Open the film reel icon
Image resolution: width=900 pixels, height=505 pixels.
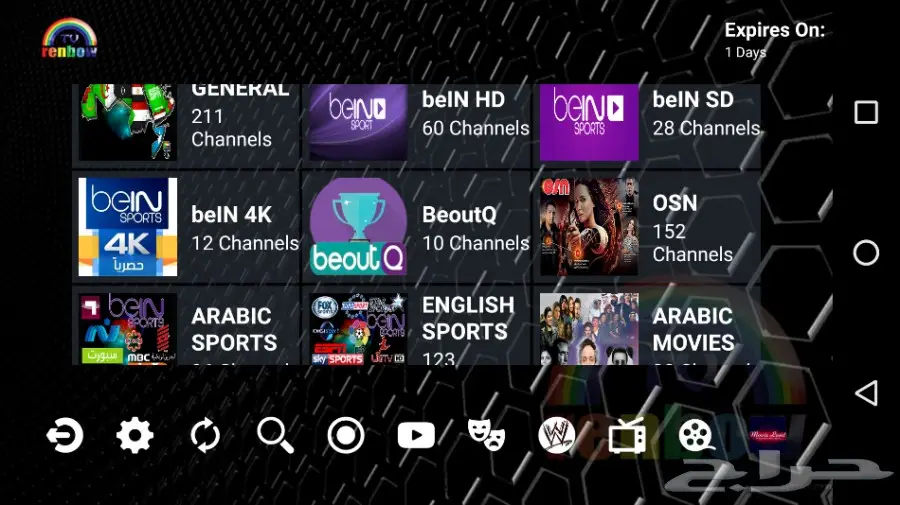coord(697,436)
